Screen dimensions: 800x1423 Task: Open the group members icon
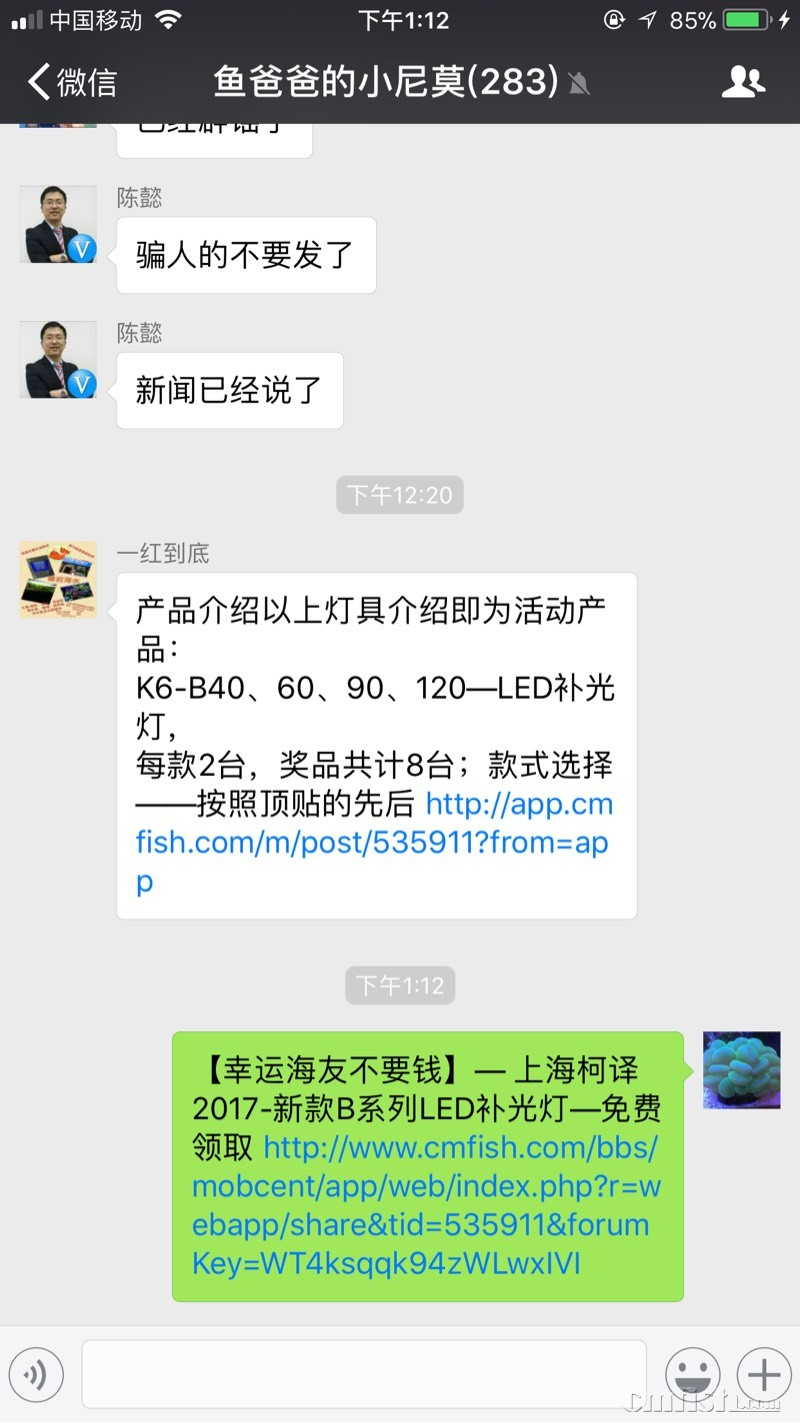(742, 82)
